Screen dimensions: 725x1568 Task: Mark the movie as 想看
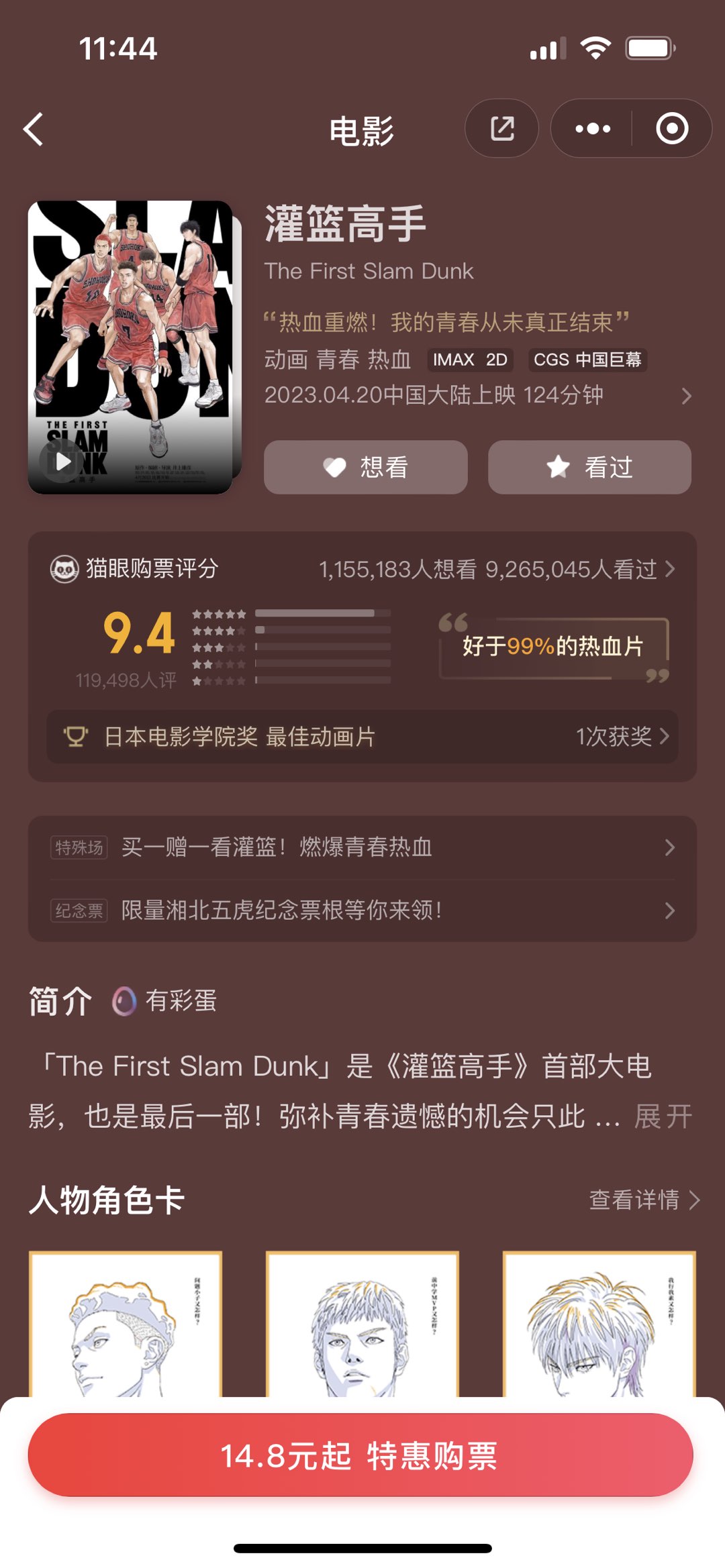pos(366,467)
